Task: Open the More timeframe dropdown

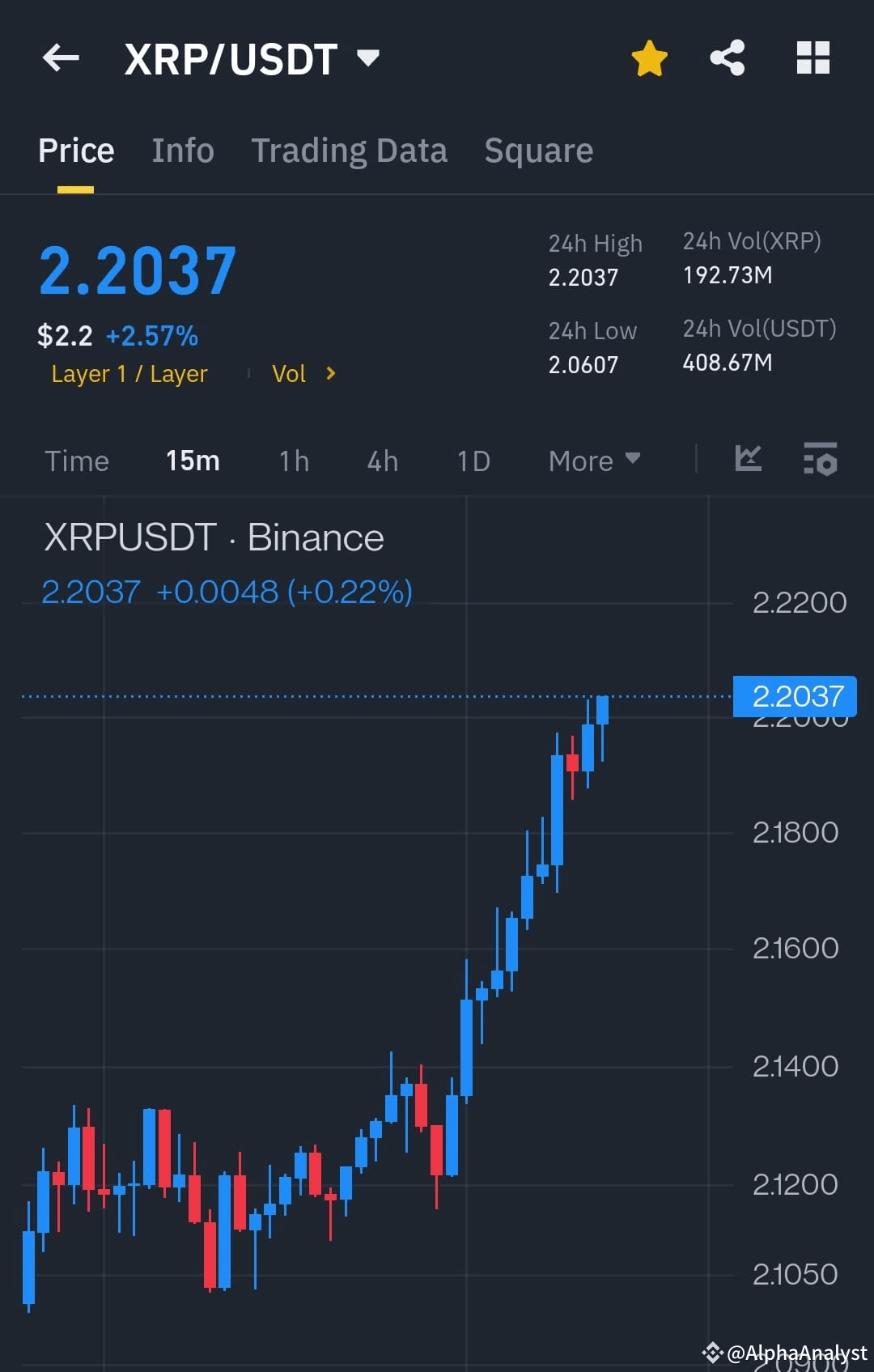Action: pyautogui.click(x=593, y=460)
